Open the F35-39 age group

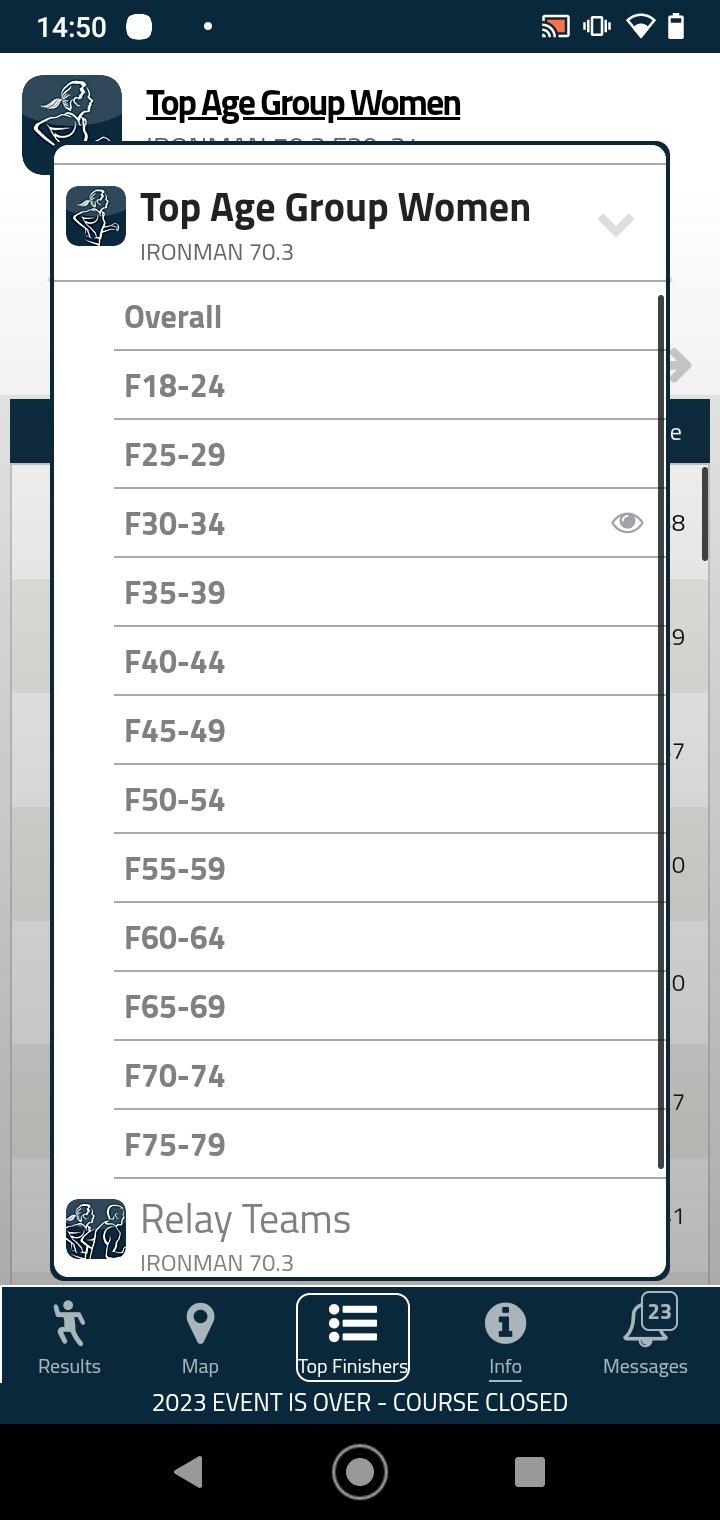(390, 593)
